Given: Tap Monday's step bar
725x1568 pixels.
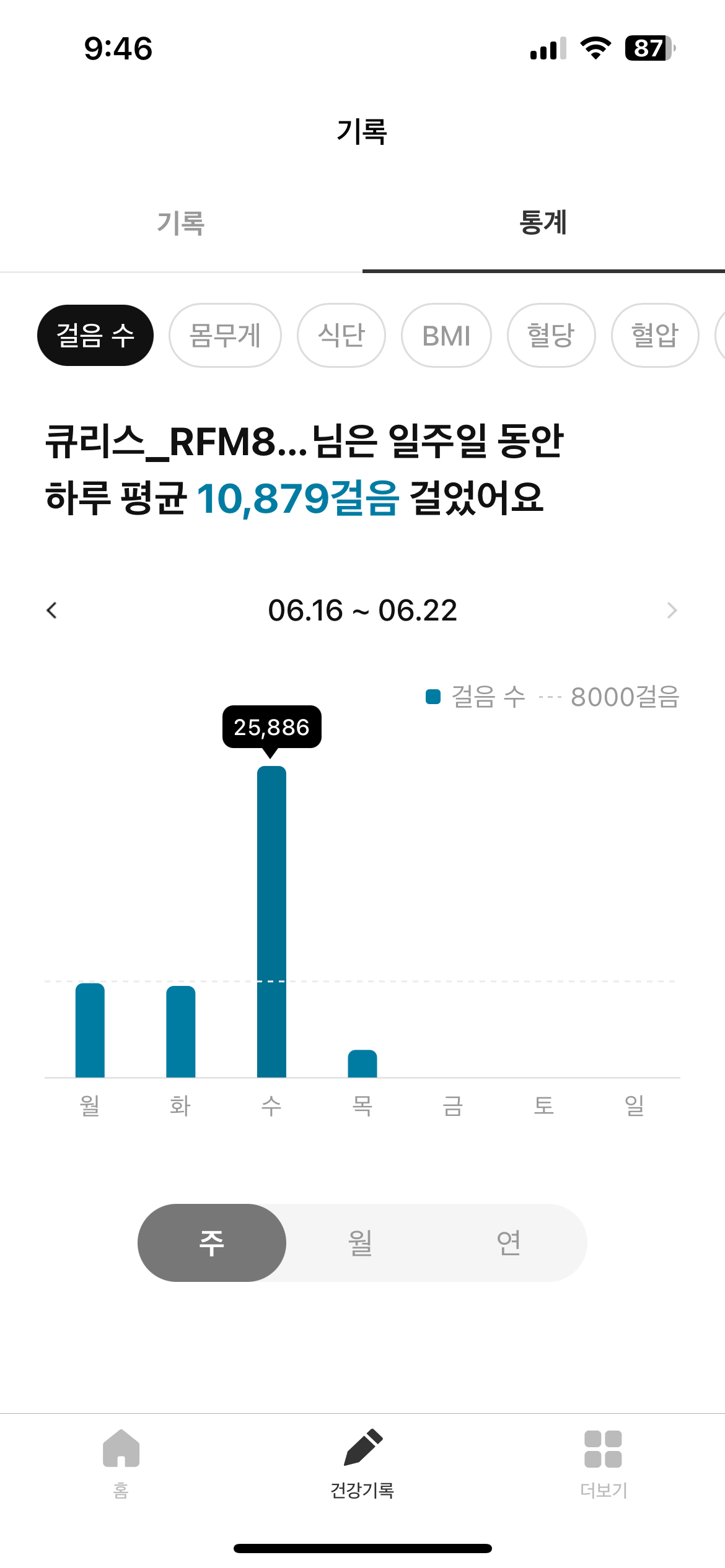Looking at the screenshot, I should pos(90,1030).
